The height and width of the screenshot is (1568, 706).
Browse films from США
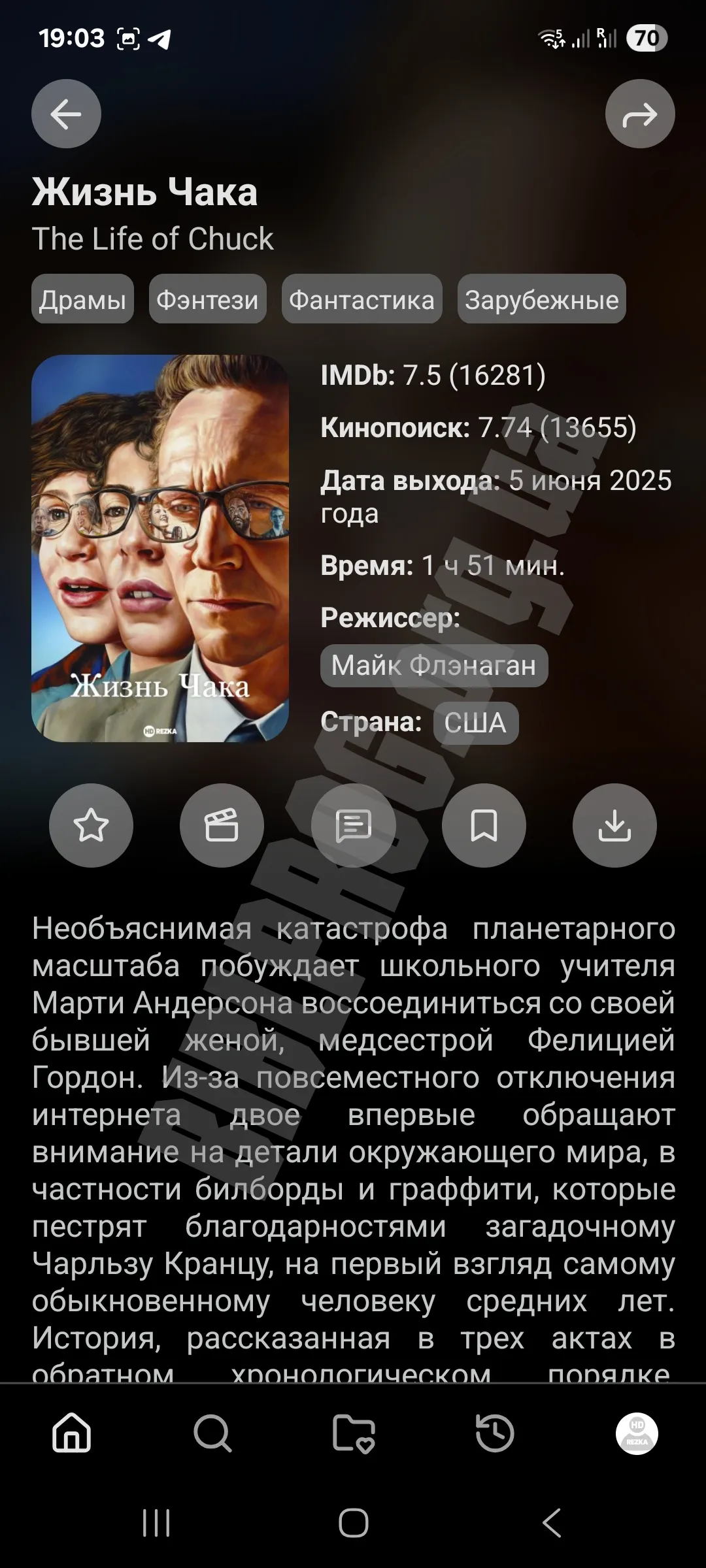click(475, 723)
